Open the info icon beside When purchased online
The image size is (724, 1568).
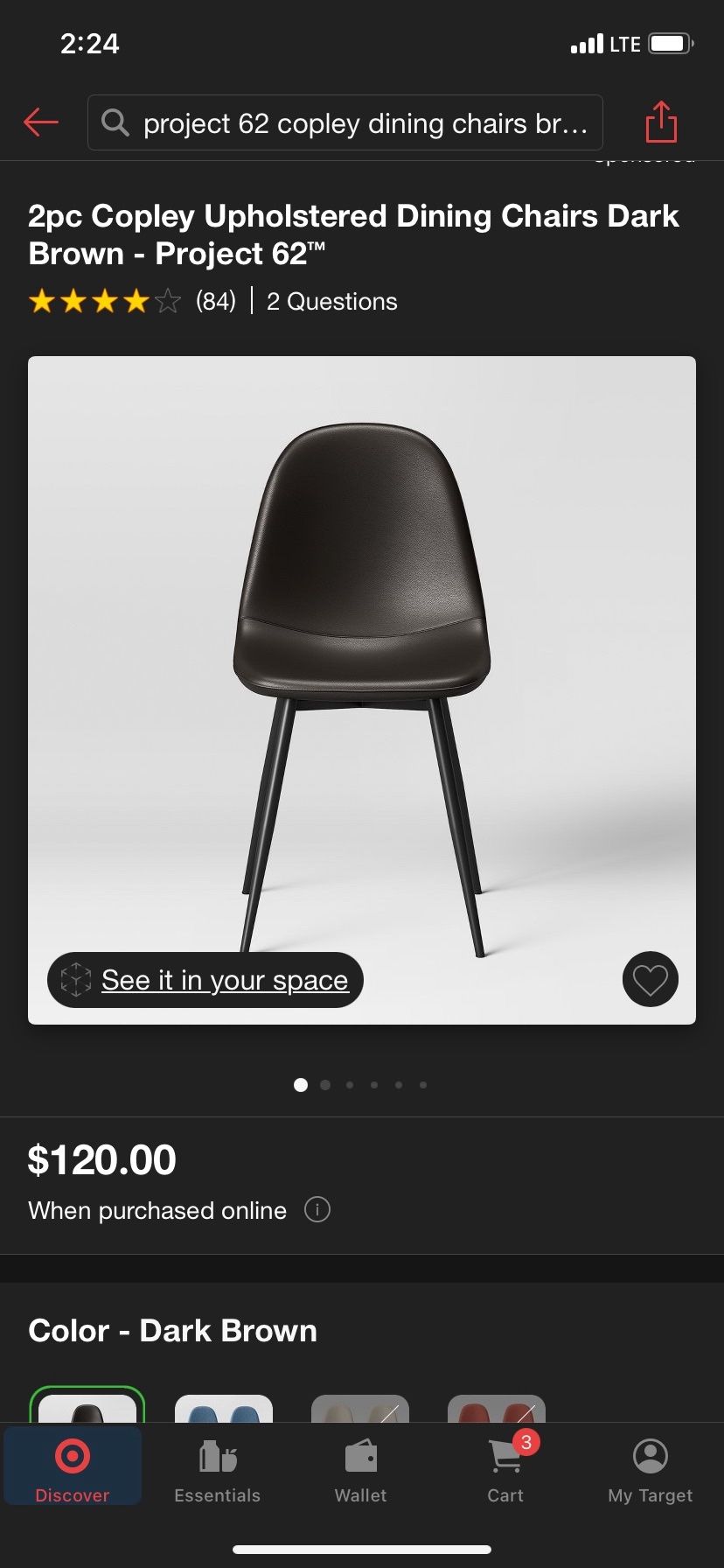tap(317, 1210)
